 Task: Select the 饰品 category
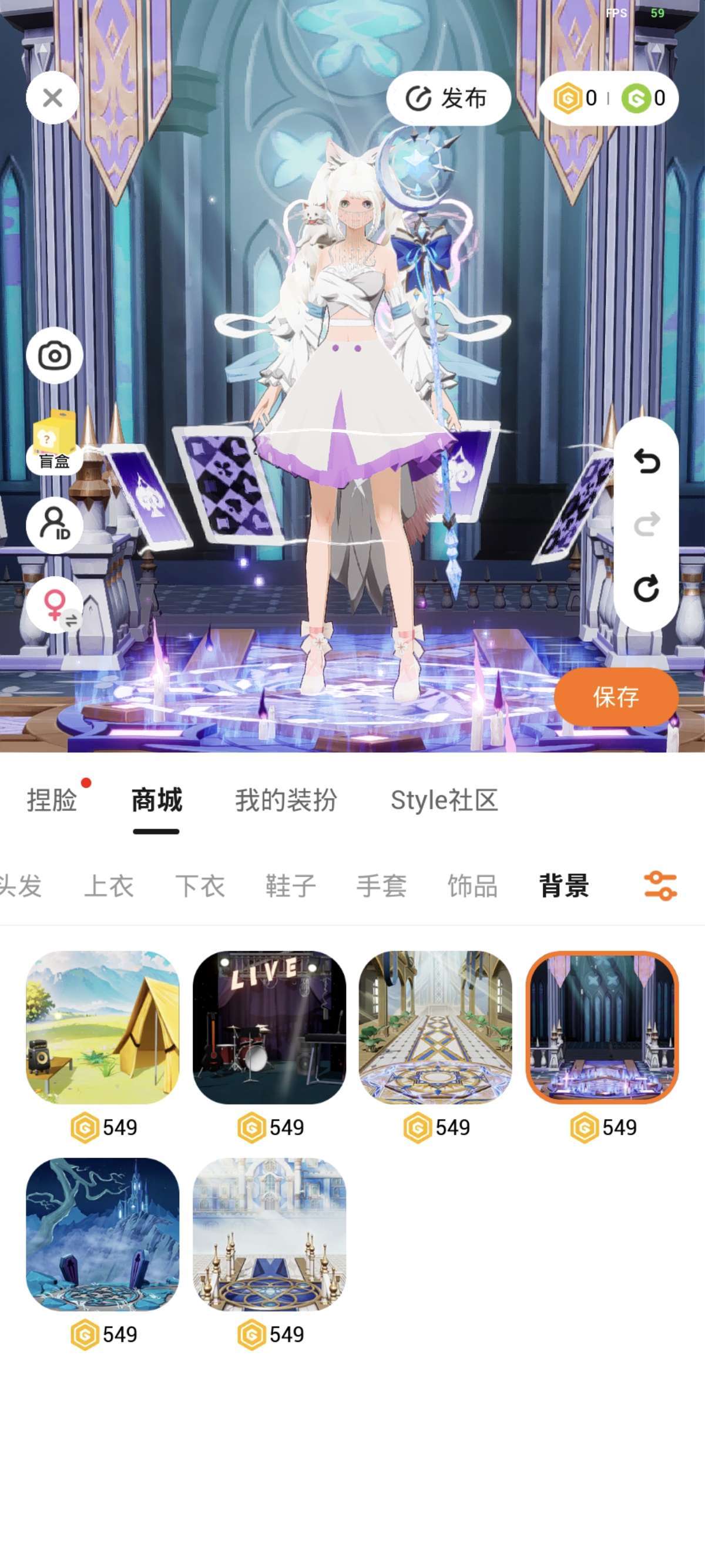(472, 886)
